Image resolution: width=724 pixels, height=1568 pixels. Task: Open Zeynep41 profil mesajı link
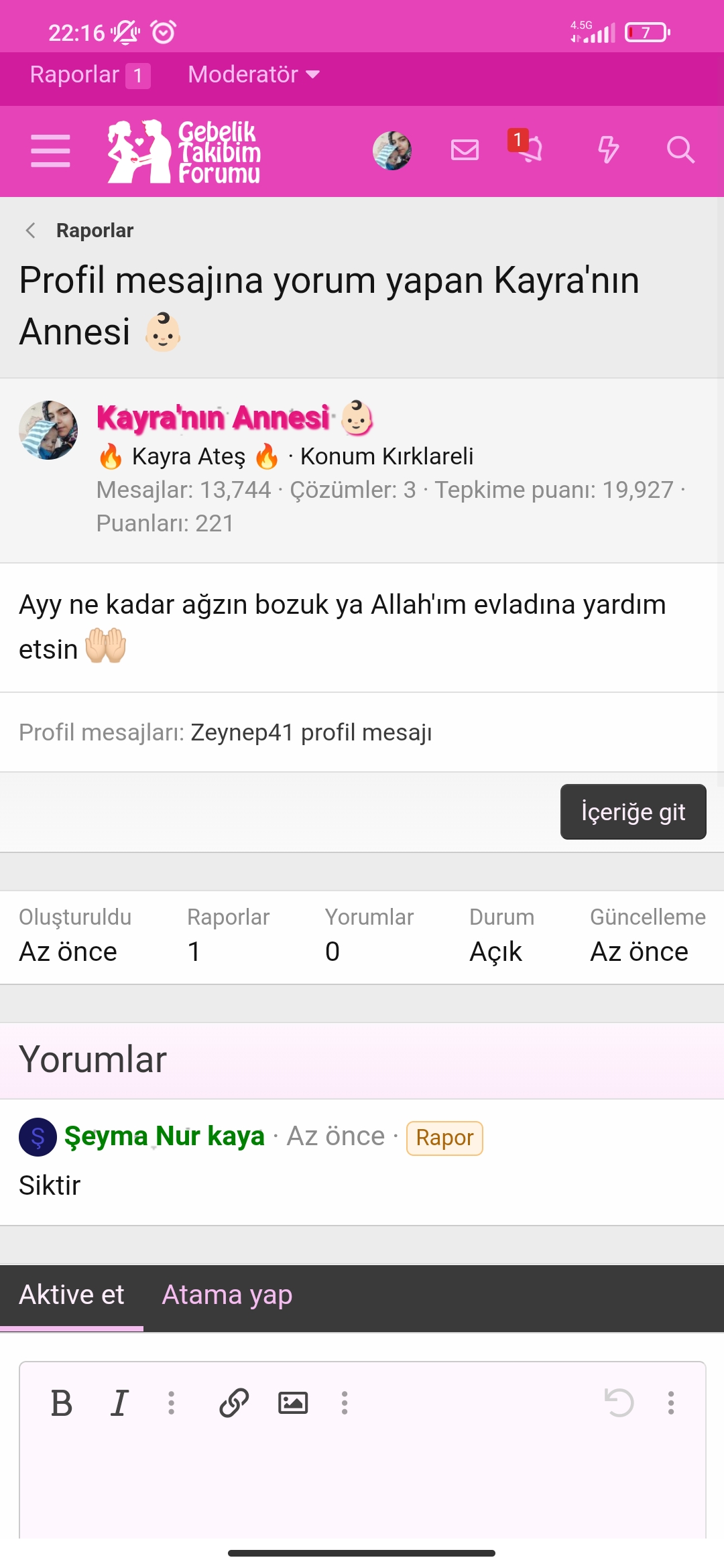311,732
